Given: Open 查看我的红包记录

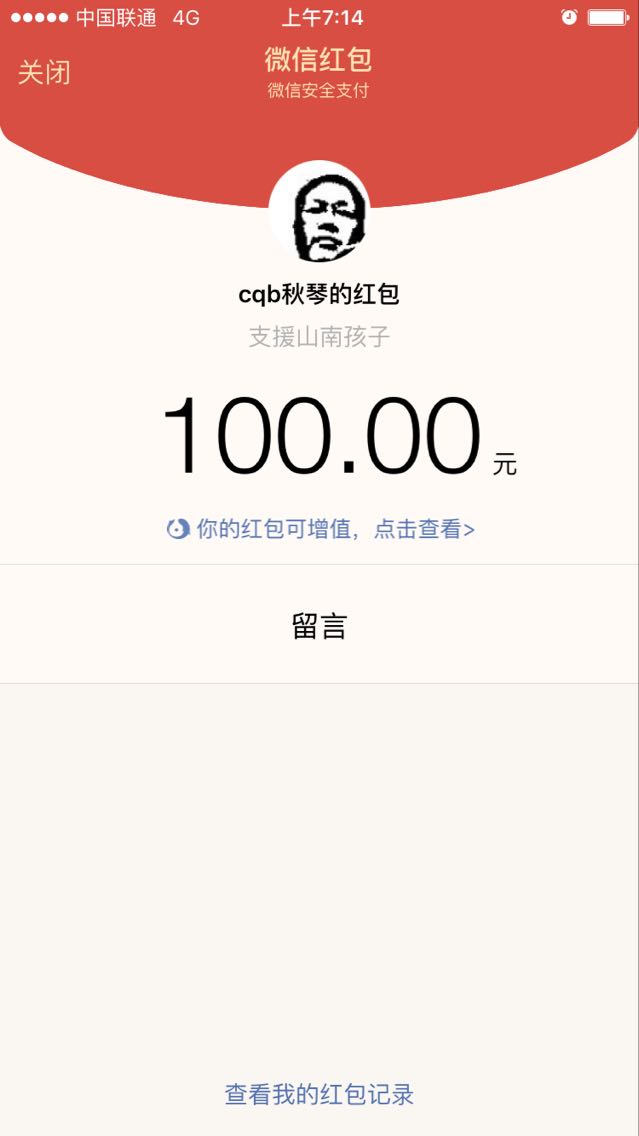Looking at the screenshot, I should tap(319, 1094).
